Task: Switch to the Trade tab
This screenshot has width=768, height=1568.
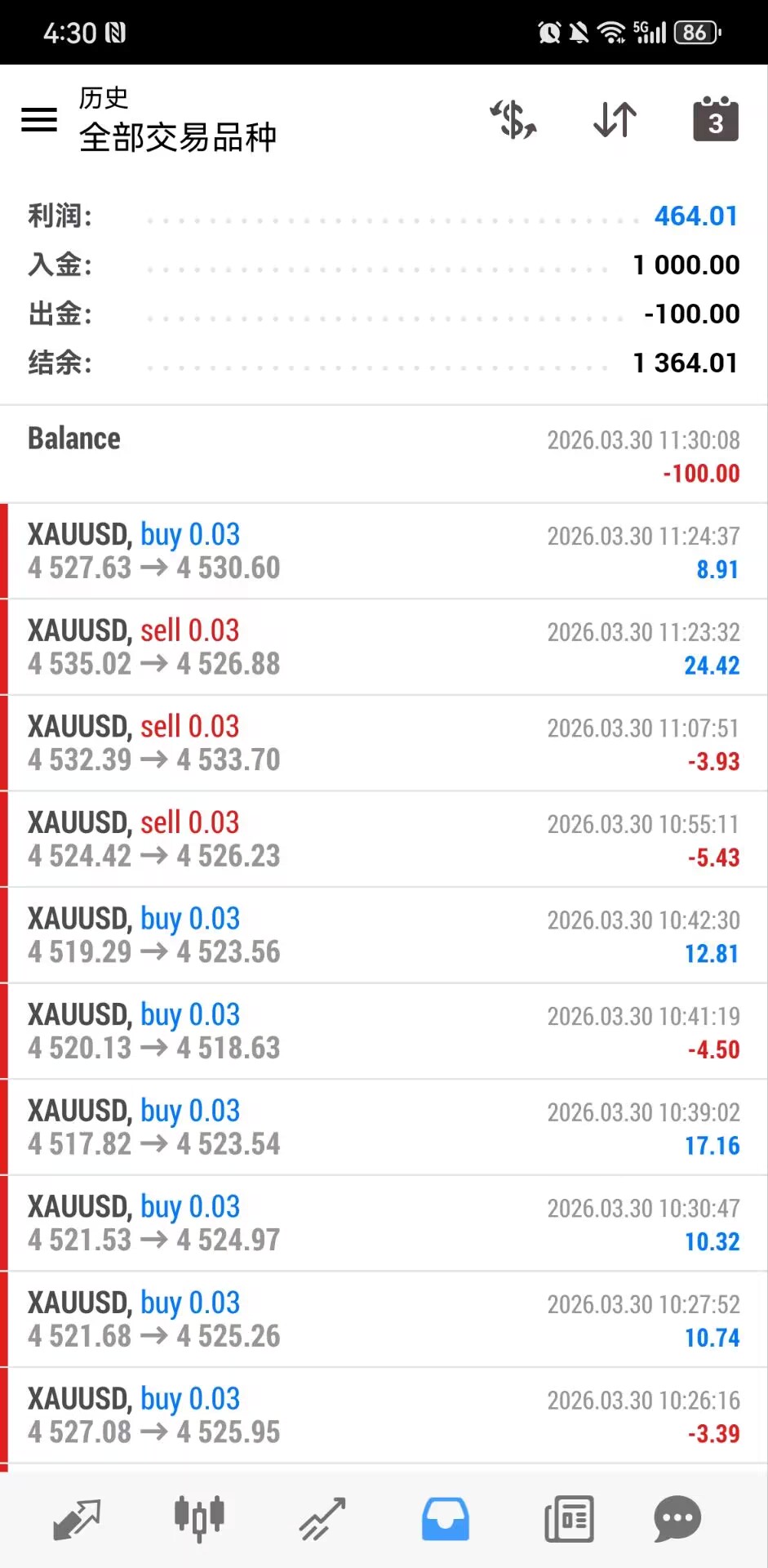Action: [x=322, y=1519]
